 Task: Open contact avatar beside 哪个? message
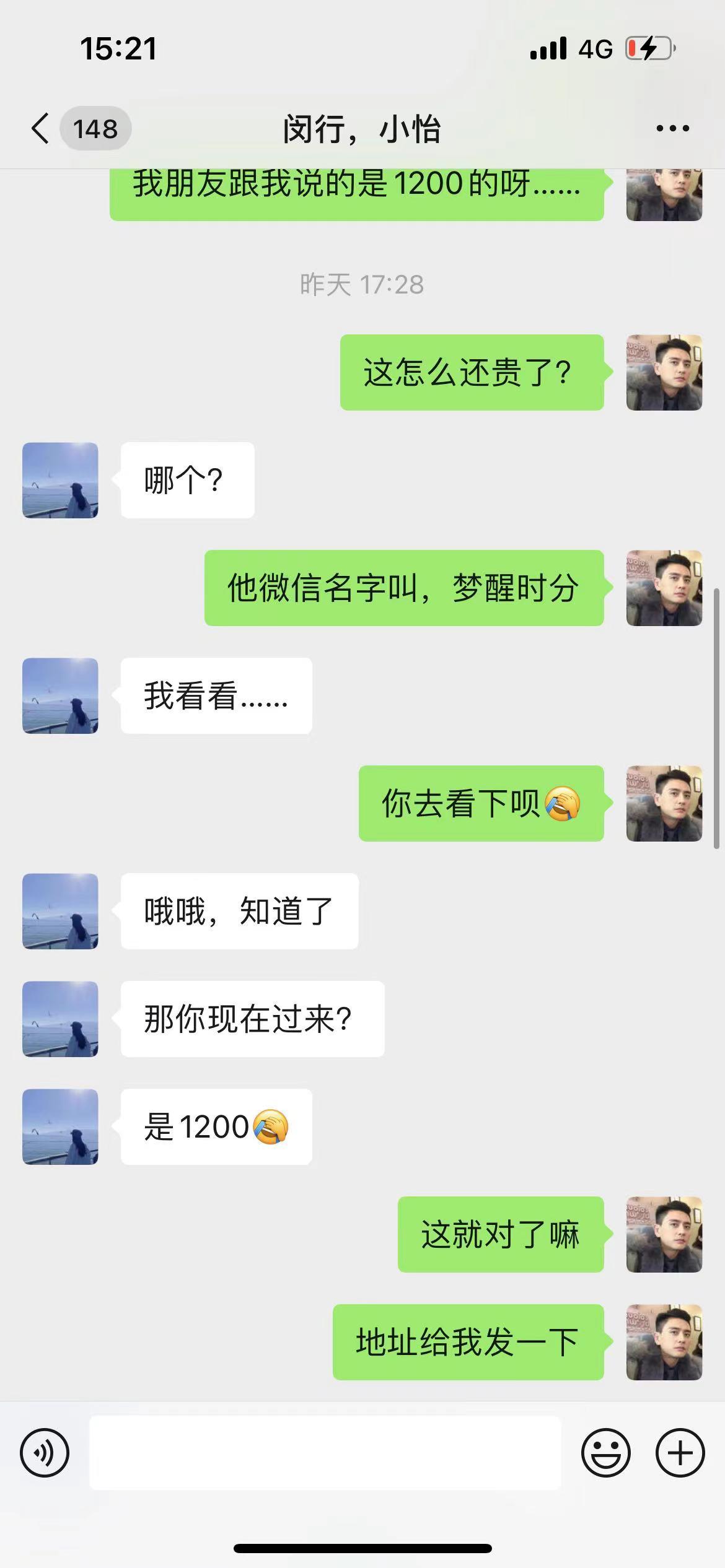coord(60,480)
